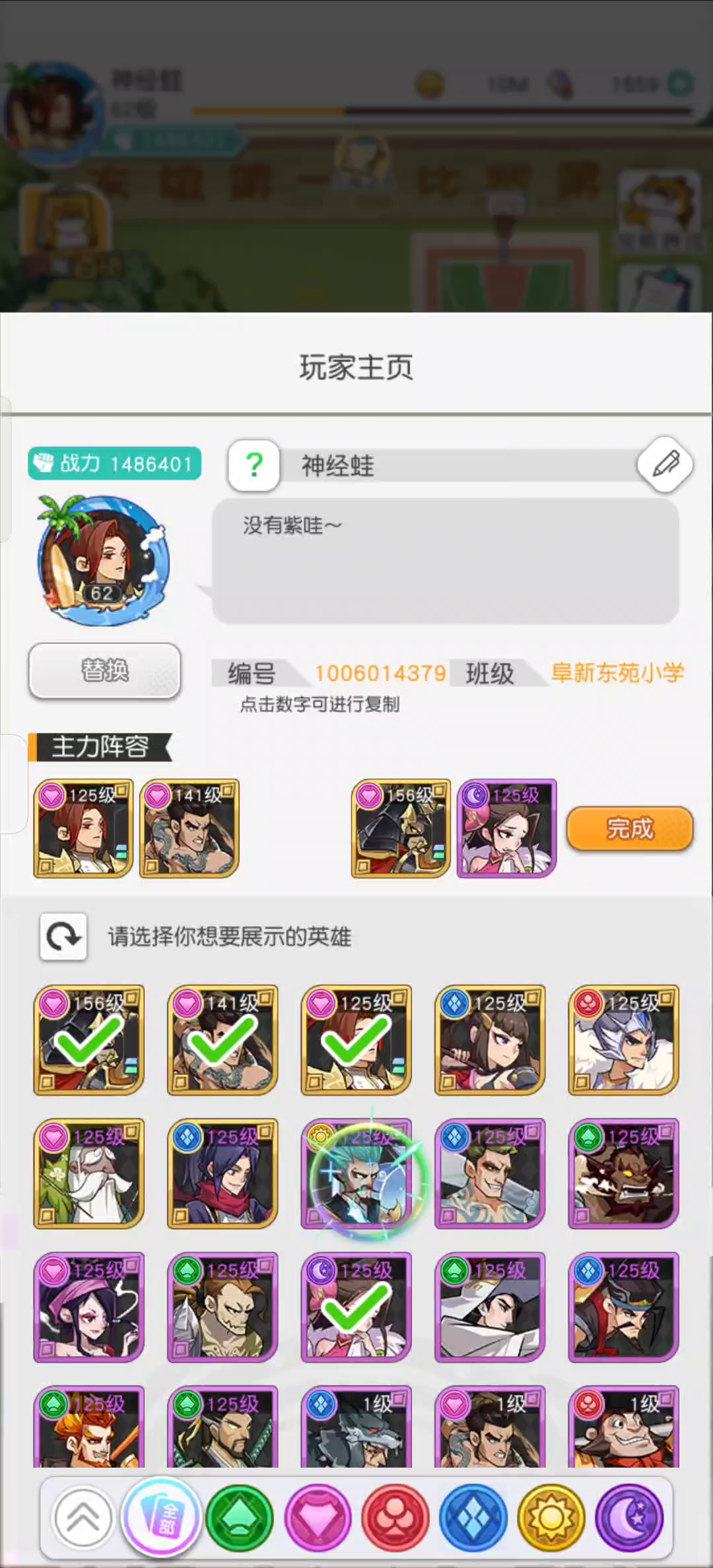Filter heroes by the green spade faction
The width and height of the screenshot is (713, 1568).
(240, 1518)
